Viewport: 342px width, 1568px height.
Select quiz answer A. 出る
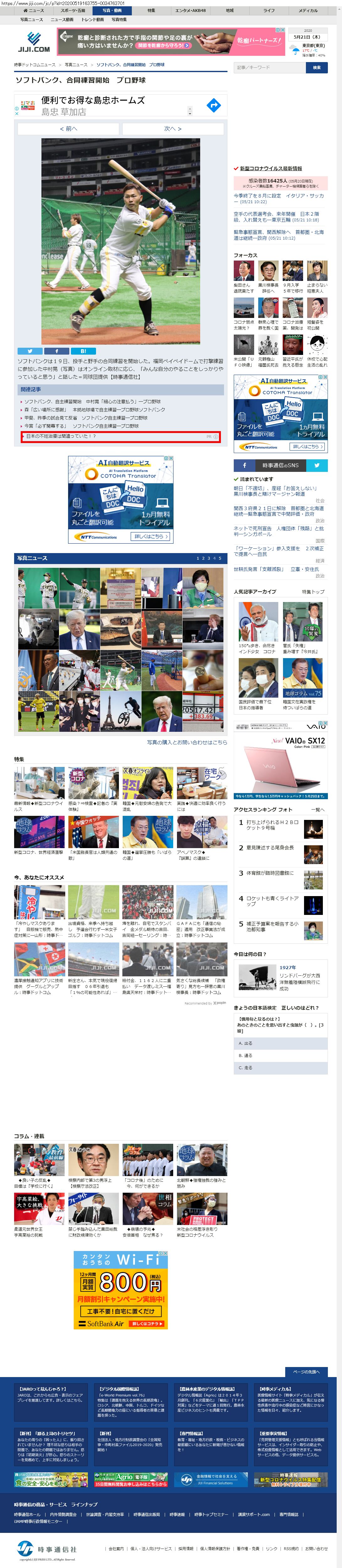point(281,1043)
